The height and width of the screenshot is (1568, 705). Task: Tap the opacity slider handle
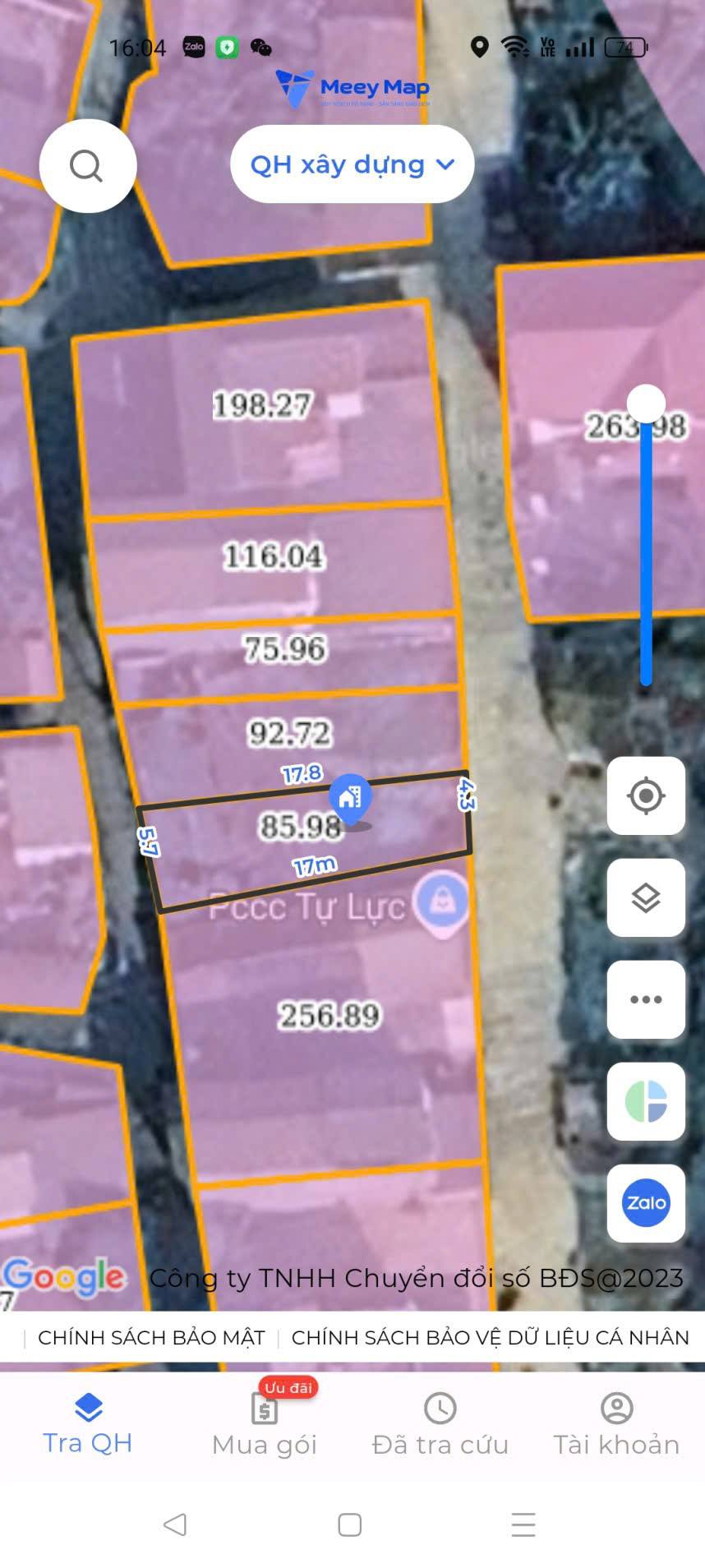coord(646,404)
